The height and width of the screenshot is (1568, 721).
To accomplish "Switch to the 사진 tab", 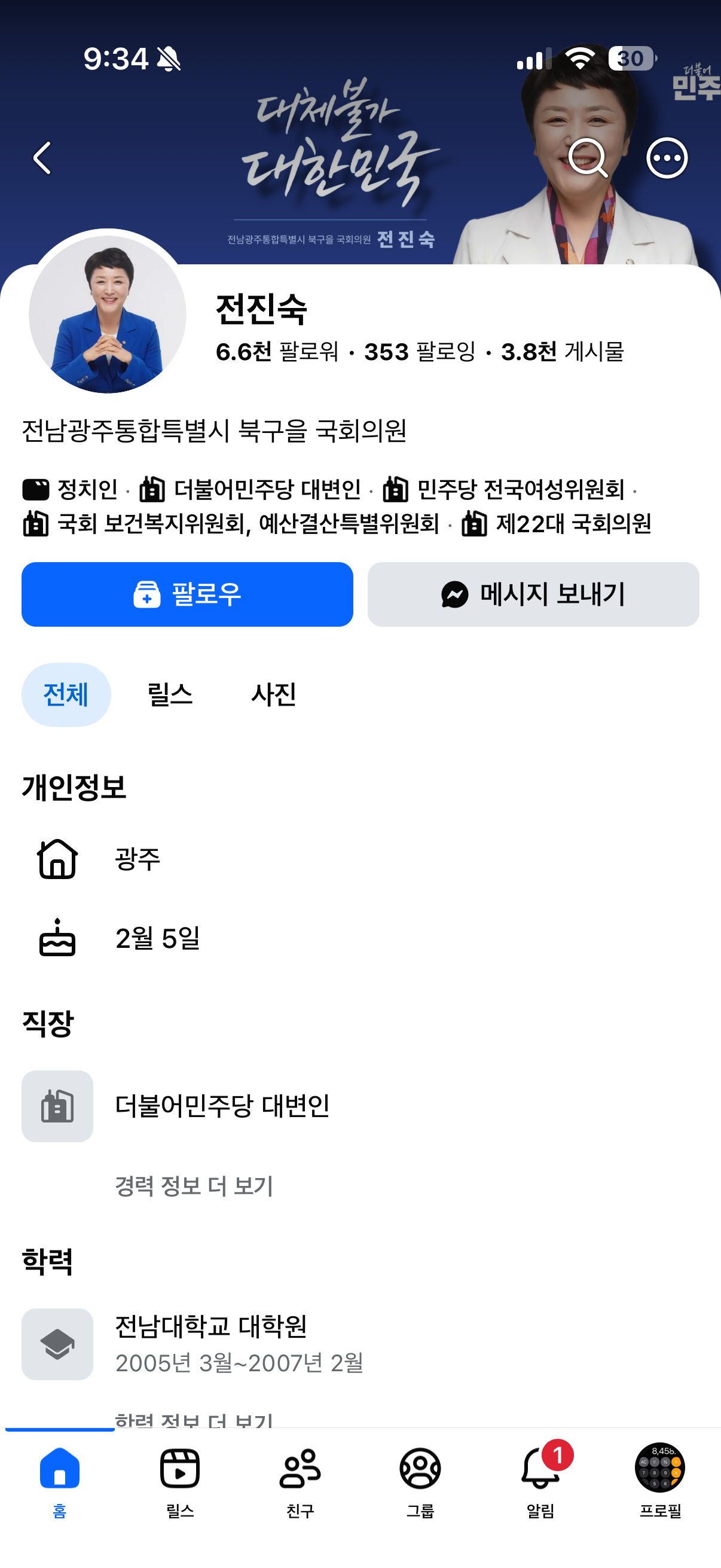I will click(x=273, y=694).
